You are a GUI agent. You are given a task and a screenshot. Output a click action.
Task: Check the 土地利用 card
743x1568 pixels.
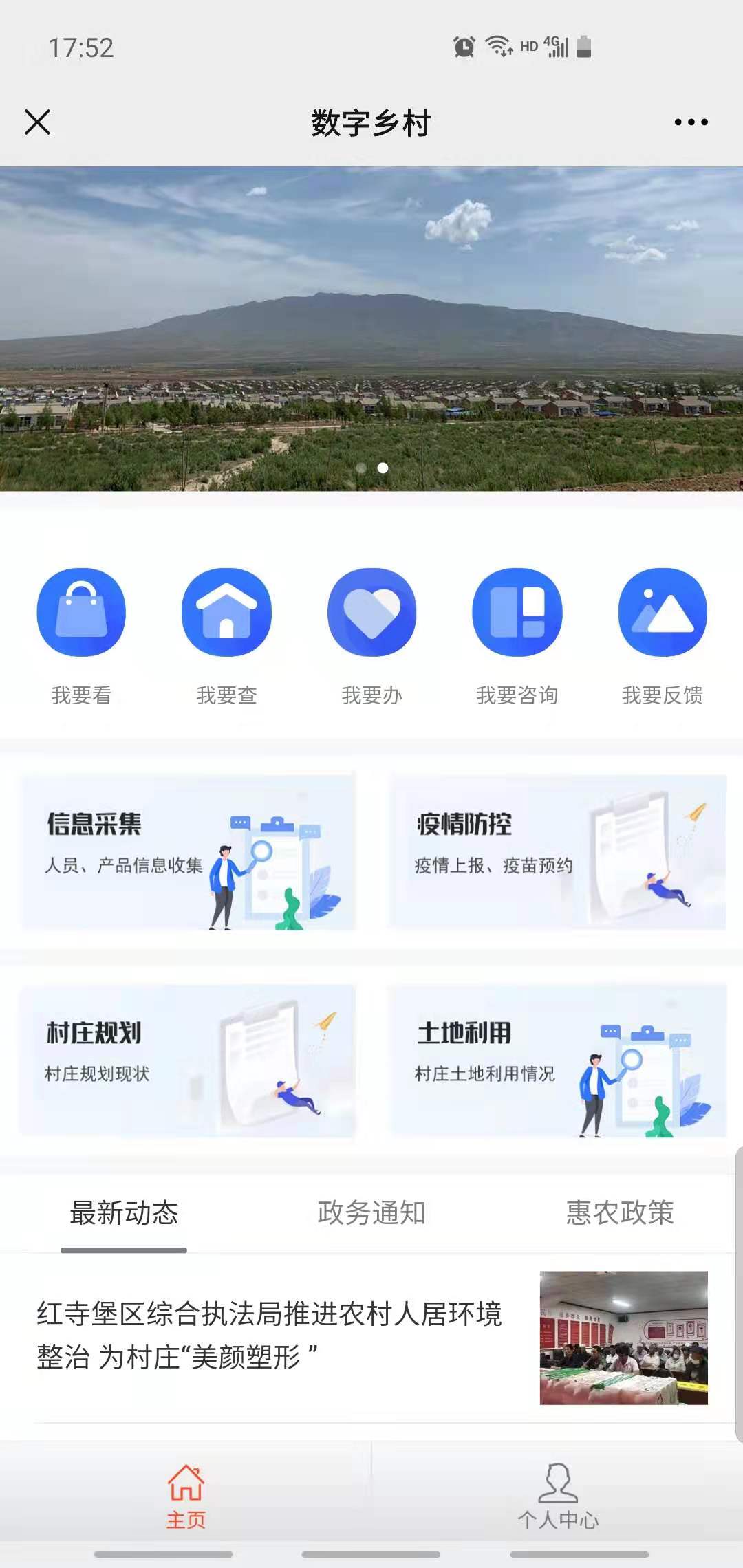pyautogui.click(x=557, y=1060)
